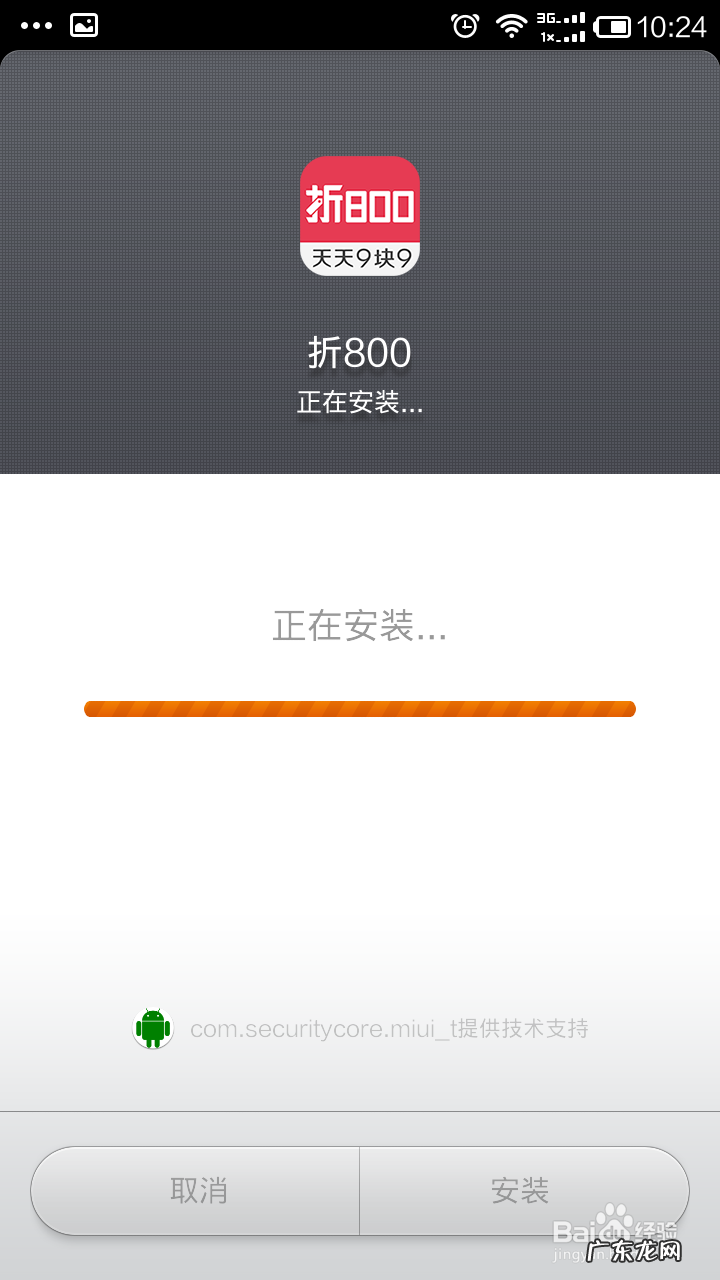The image size is (720, 1280).
Task: Tap the orange installation progress bar
Action: (x=360, y=708)
